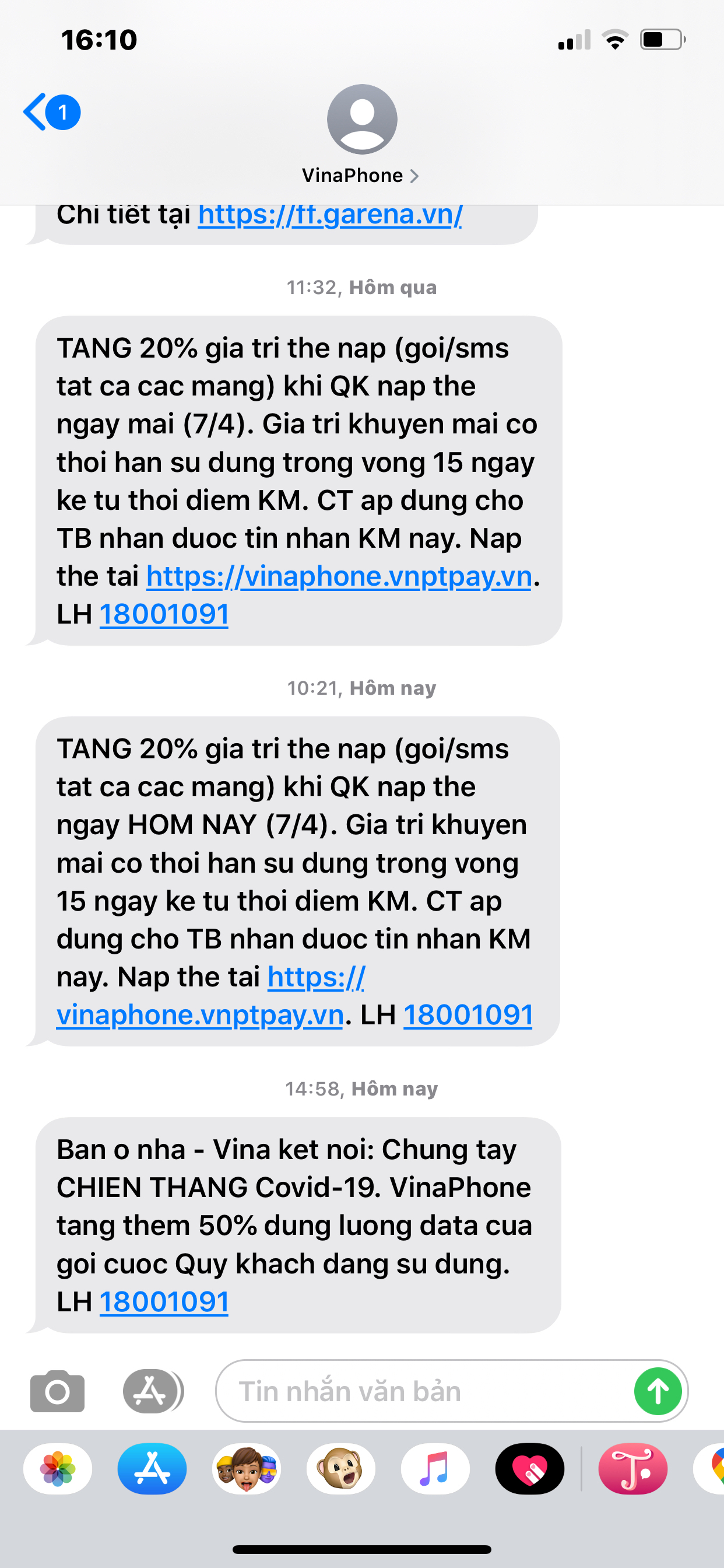
Task: Open the Animoji monkey app
Action: pos(340,1469)
